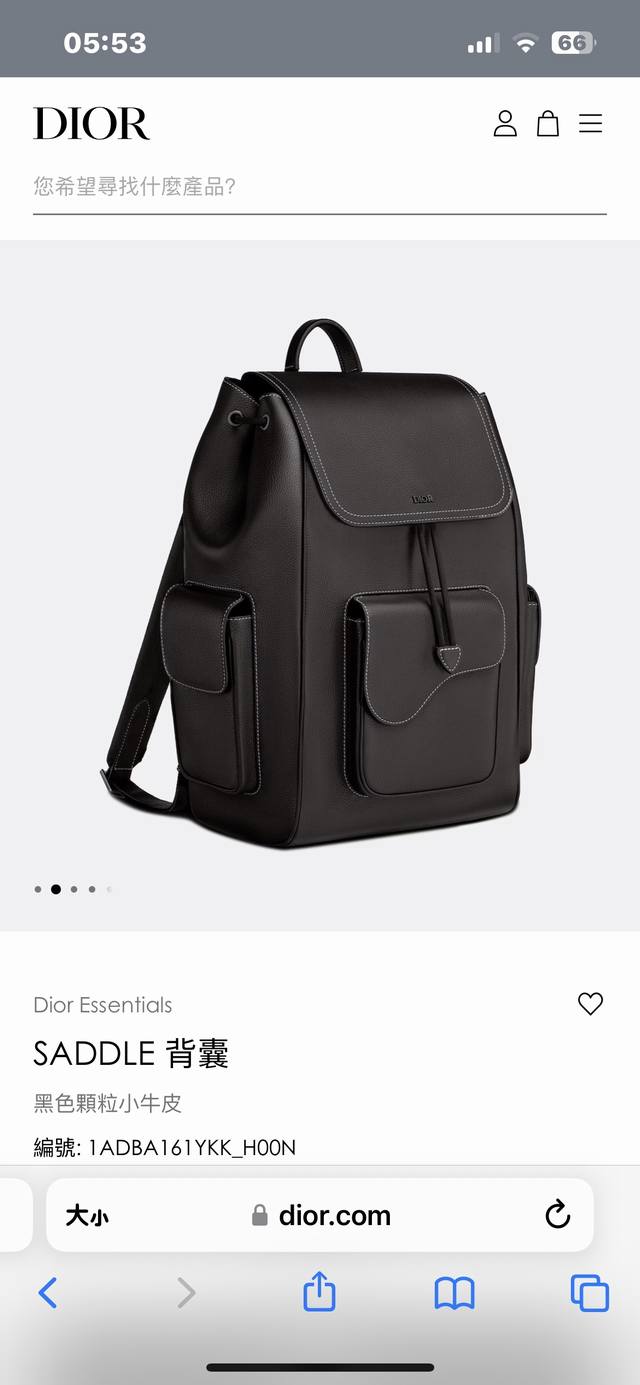Add Saddle backpack to wishlist heart
The image size is (640, 1385).
[x=590, y=1004]
